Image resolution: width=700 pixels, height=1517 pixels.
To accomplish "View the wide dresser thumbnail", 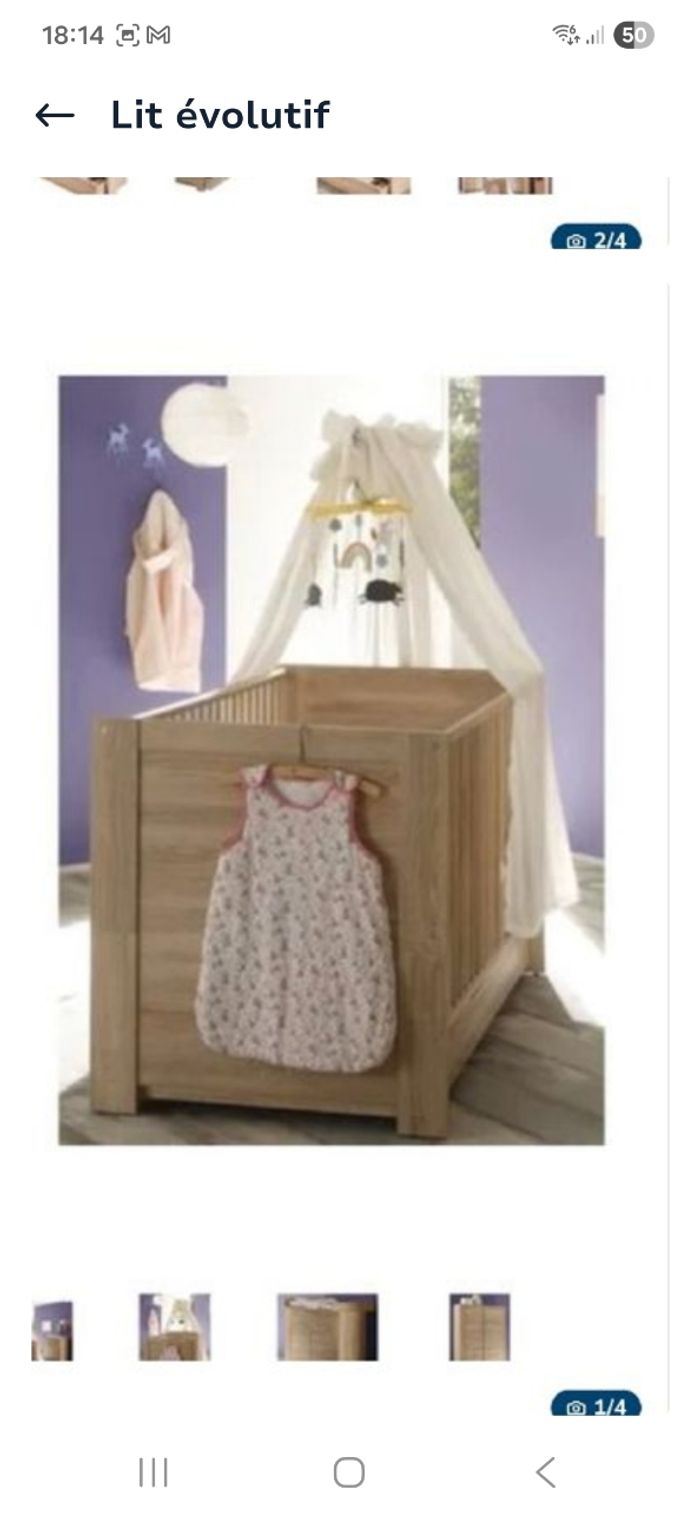I will pos(327,1327).
